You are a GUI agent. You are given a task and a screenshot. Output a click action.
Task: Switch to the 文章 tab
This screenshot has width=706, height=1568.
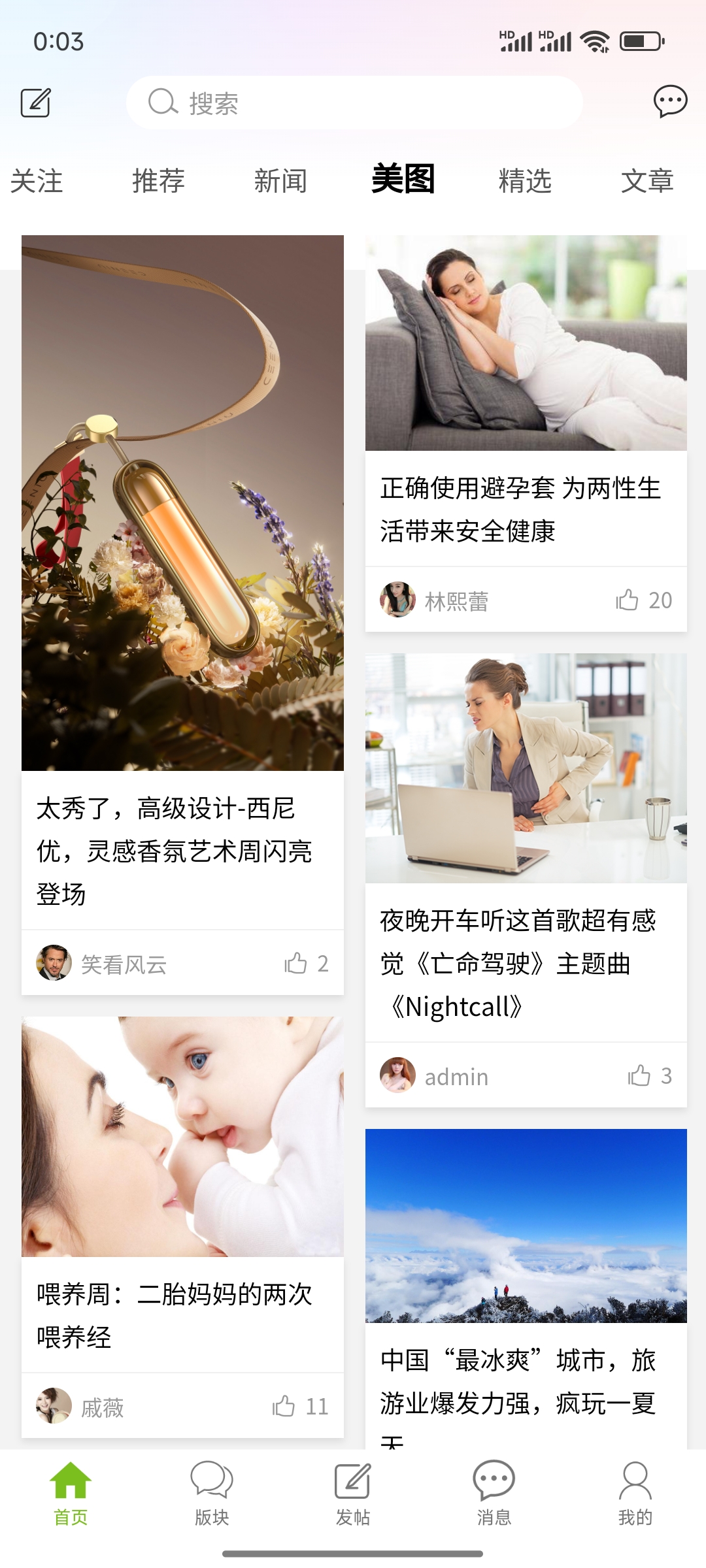pyautogui.click(x=647, y=181)
